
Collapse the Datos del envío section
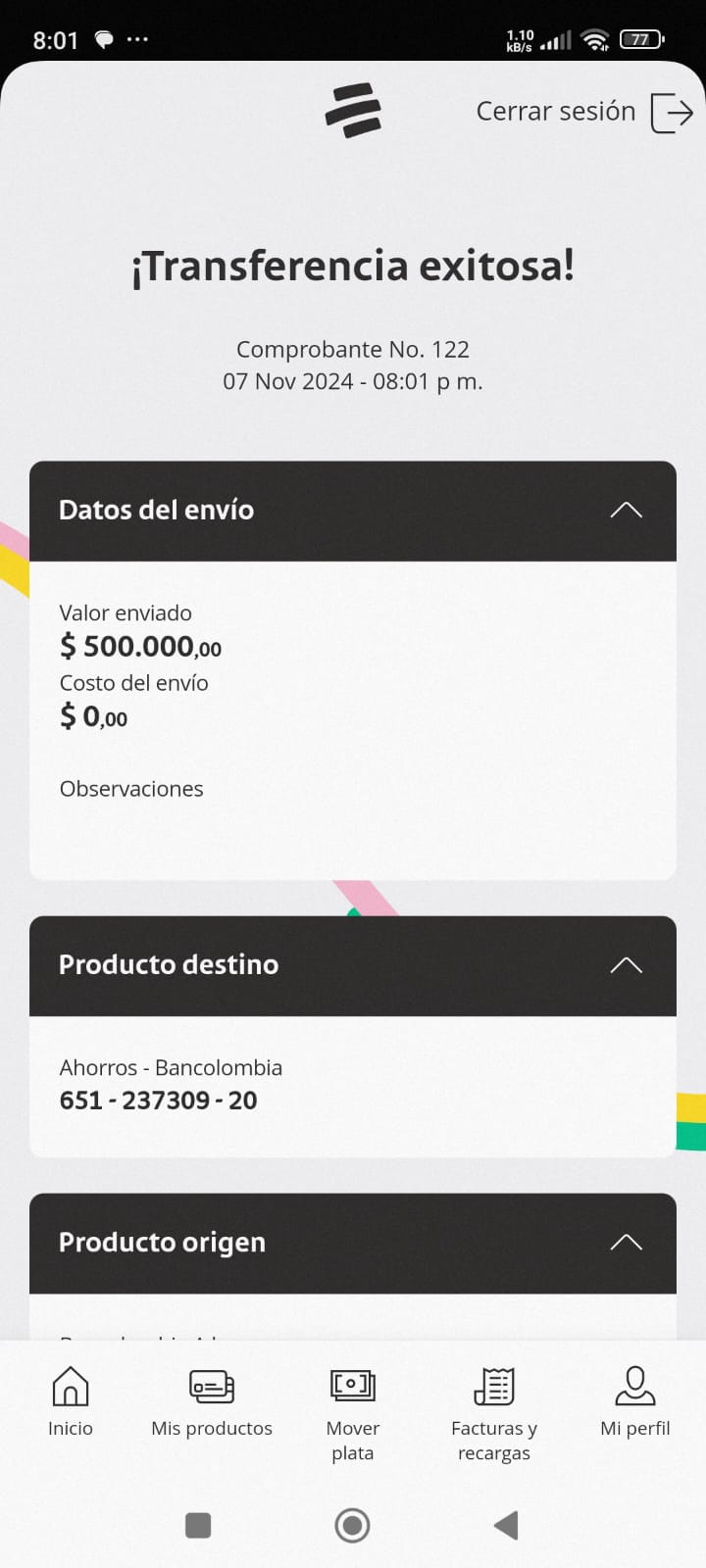pos(626,511)
